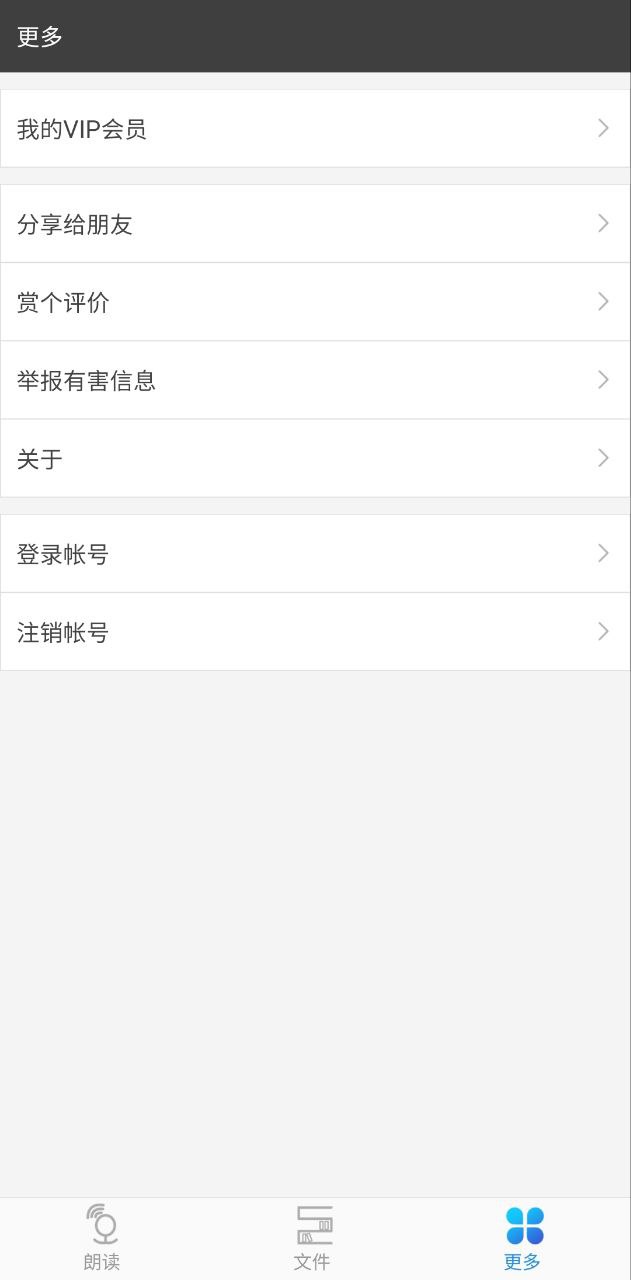Open 赏个评价 to rate the app

tap(315, 302)
